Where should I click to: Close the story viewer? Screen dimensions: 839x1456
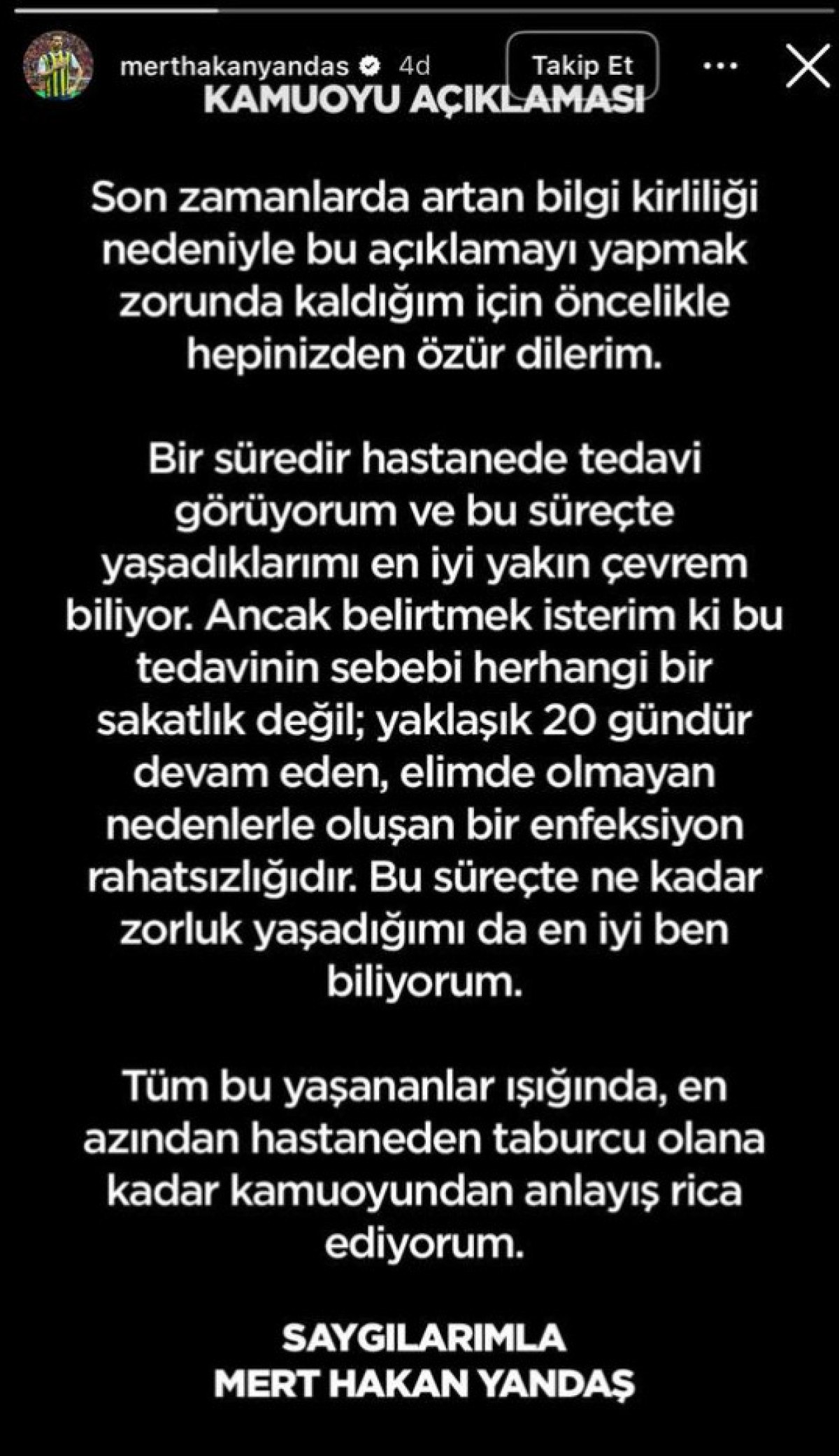click(x=808, y=66)
